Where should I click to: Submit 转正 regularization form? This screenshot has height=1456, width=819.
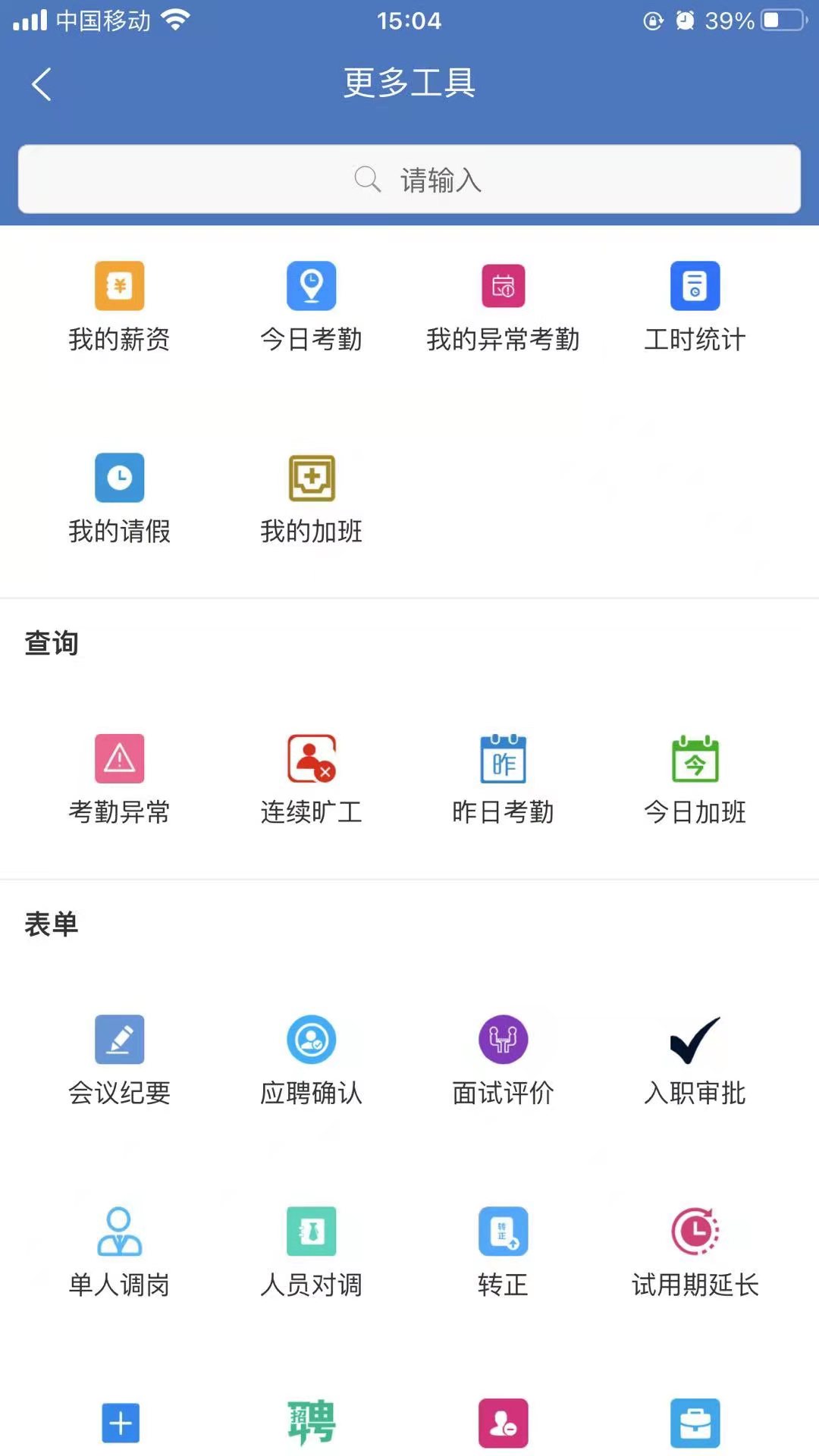504,1250
